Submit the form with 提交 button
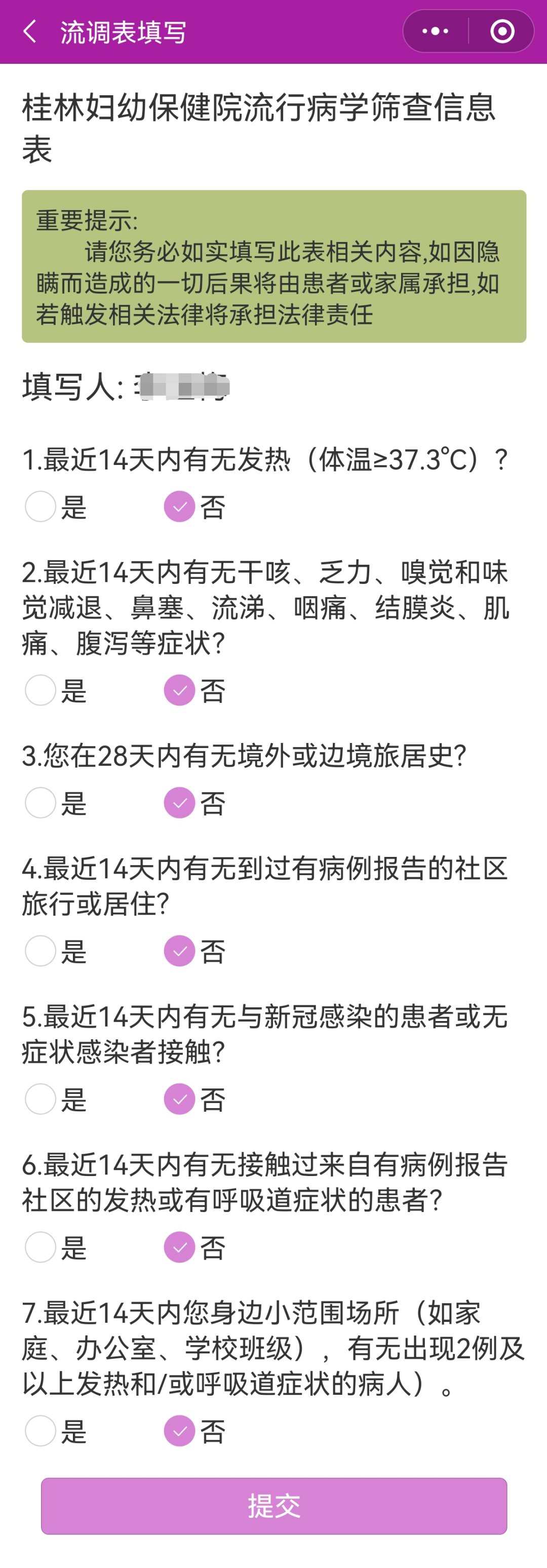Viewport: 547px width, 1568px height. [274, 1505]
